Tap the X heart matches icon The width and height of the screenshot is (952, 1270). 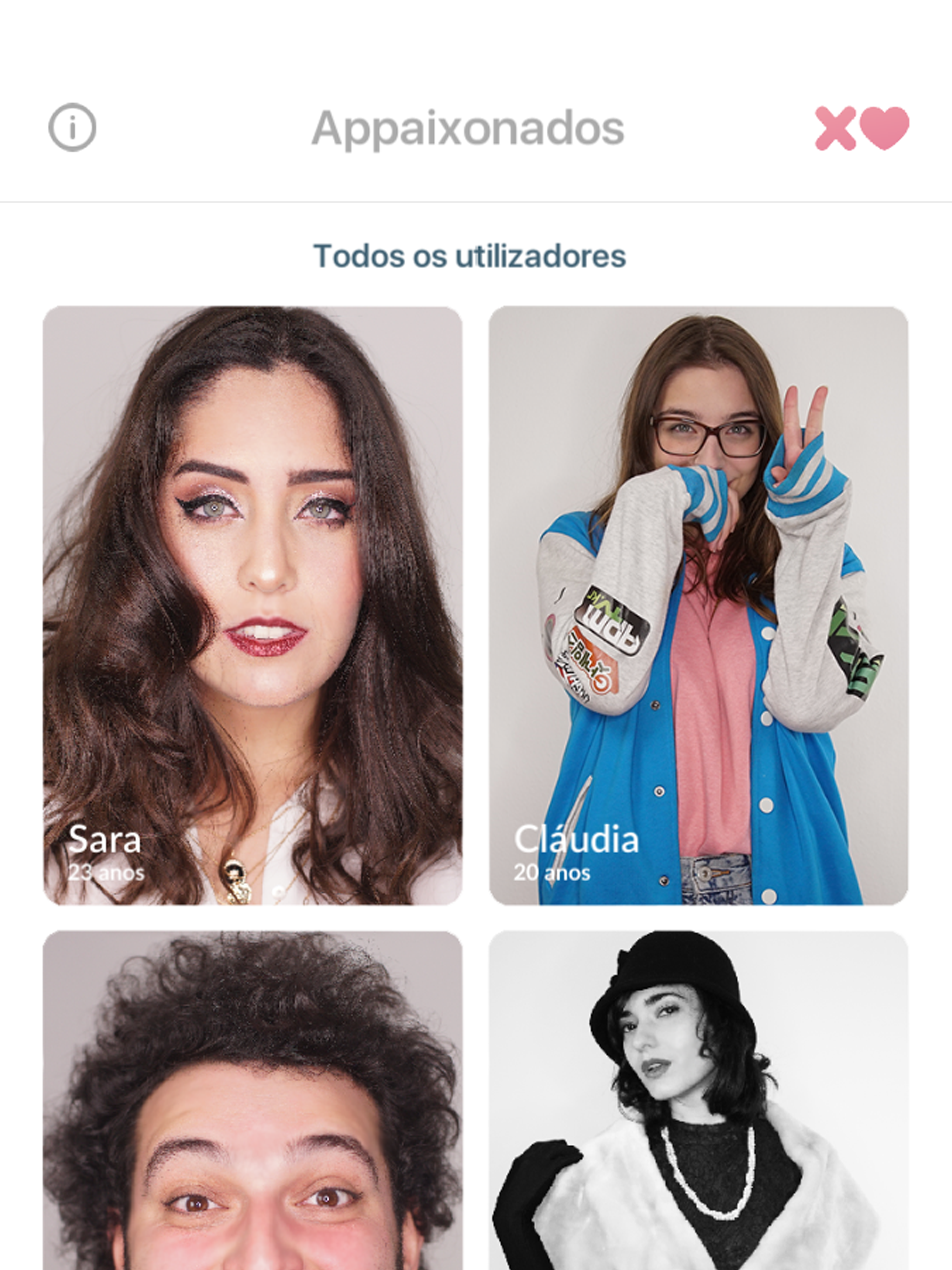click(x=861, y=128)
